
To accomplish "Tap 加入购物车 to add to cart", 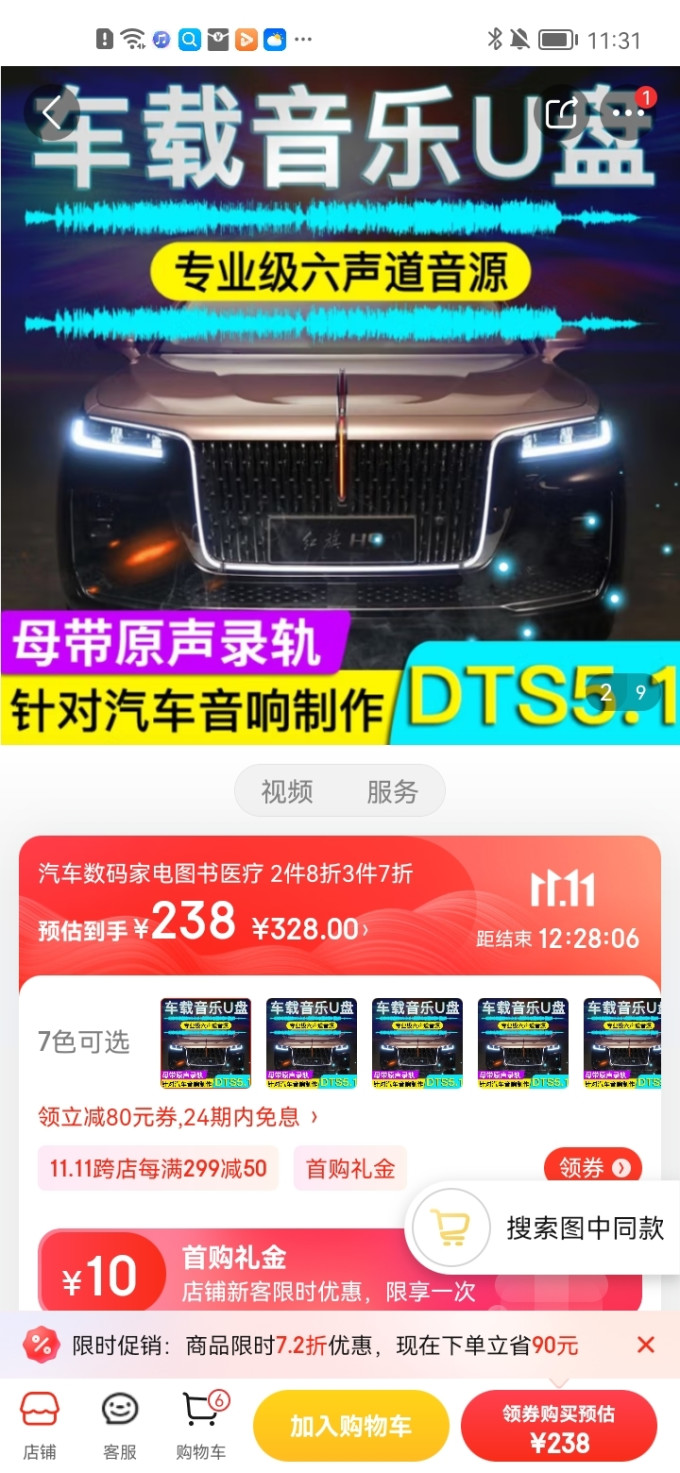I will 351,1426.
